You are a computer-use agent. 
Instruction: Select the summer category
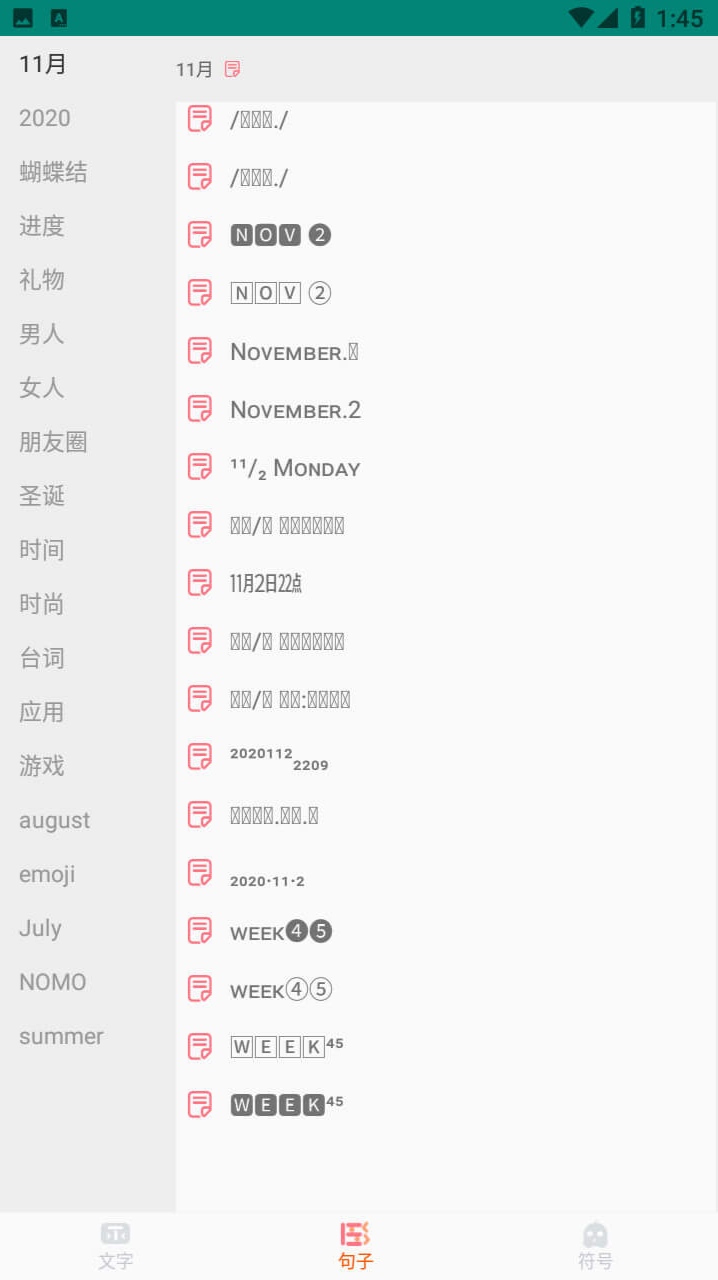pos(61,1036)
